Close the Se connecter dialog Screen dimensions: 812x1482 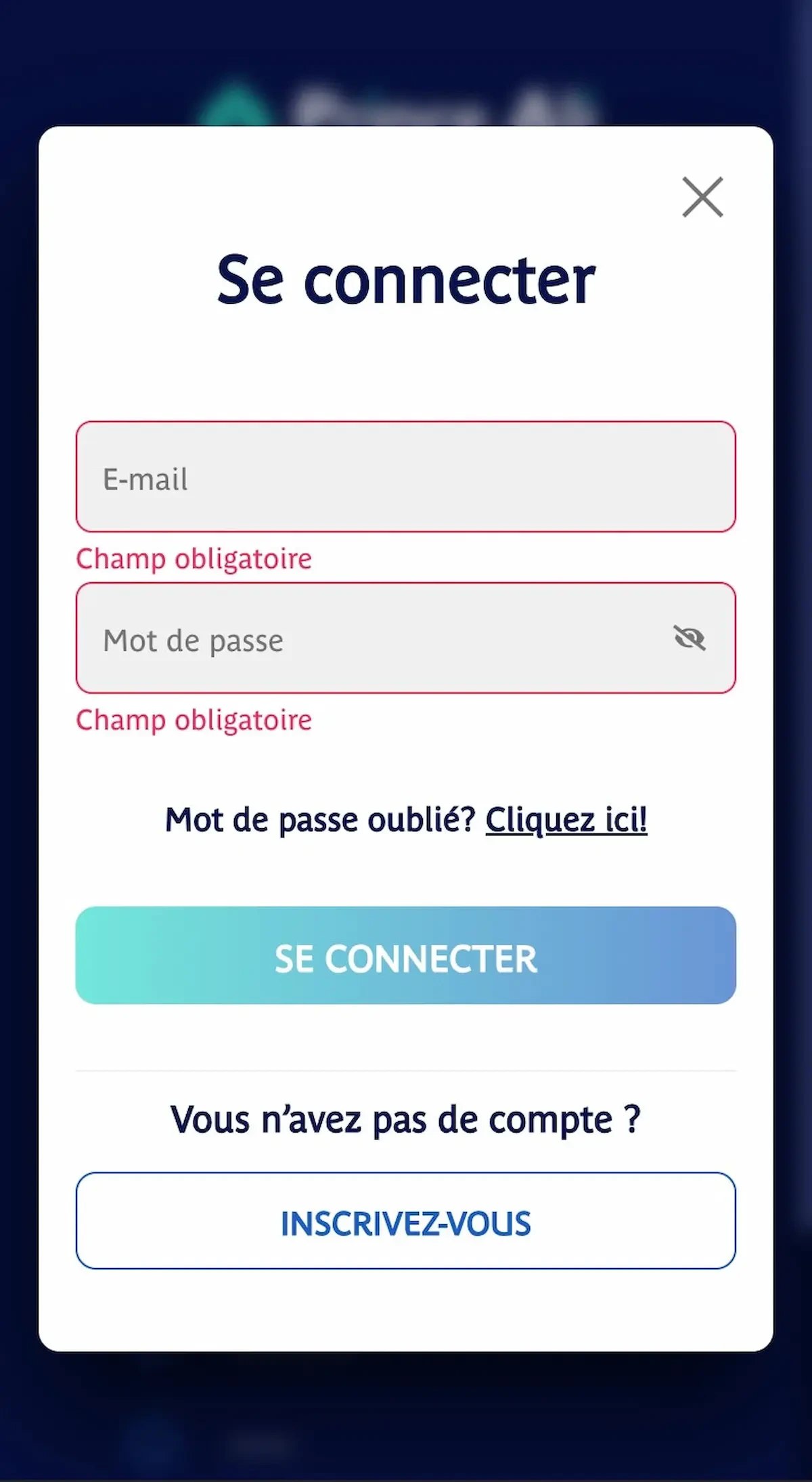click(x=702, y=197)
